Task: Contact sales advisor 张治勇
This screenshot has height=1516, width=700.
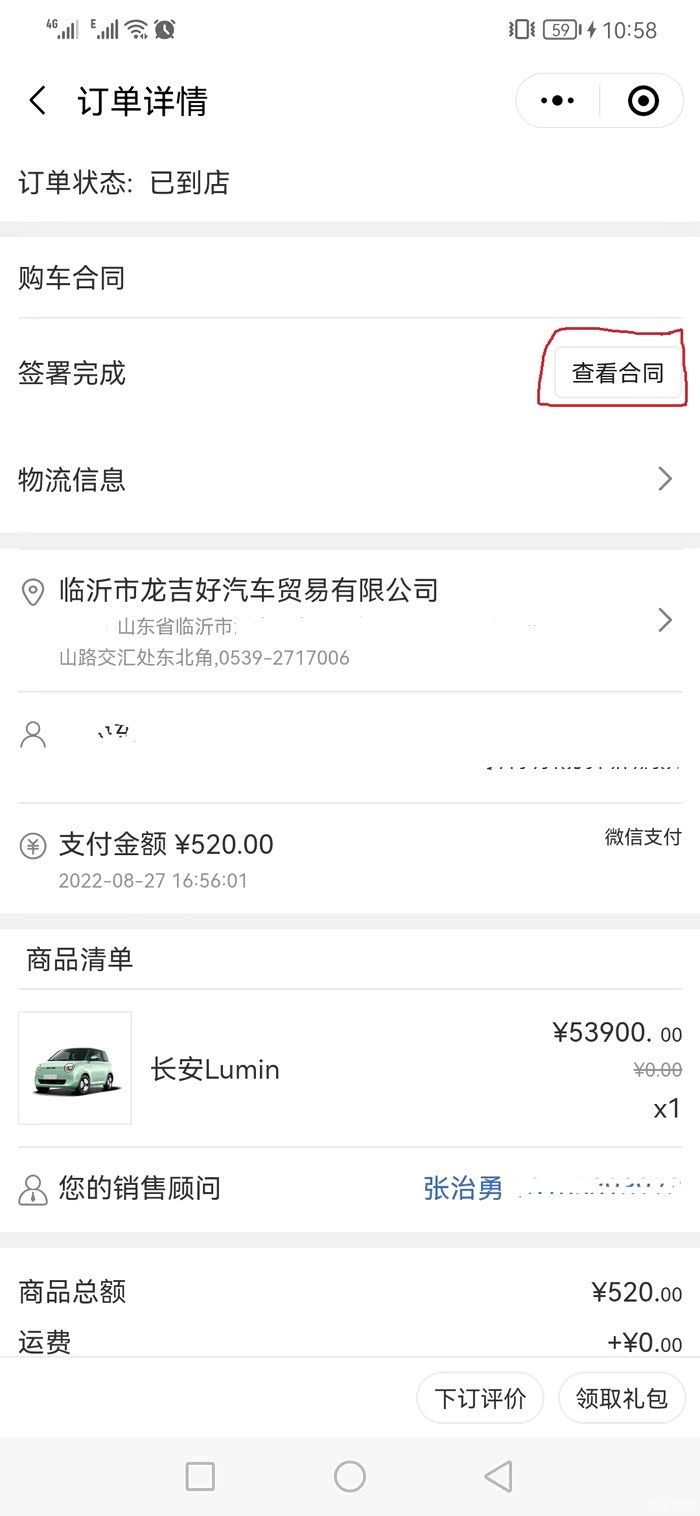Action: pos(463,1188)
